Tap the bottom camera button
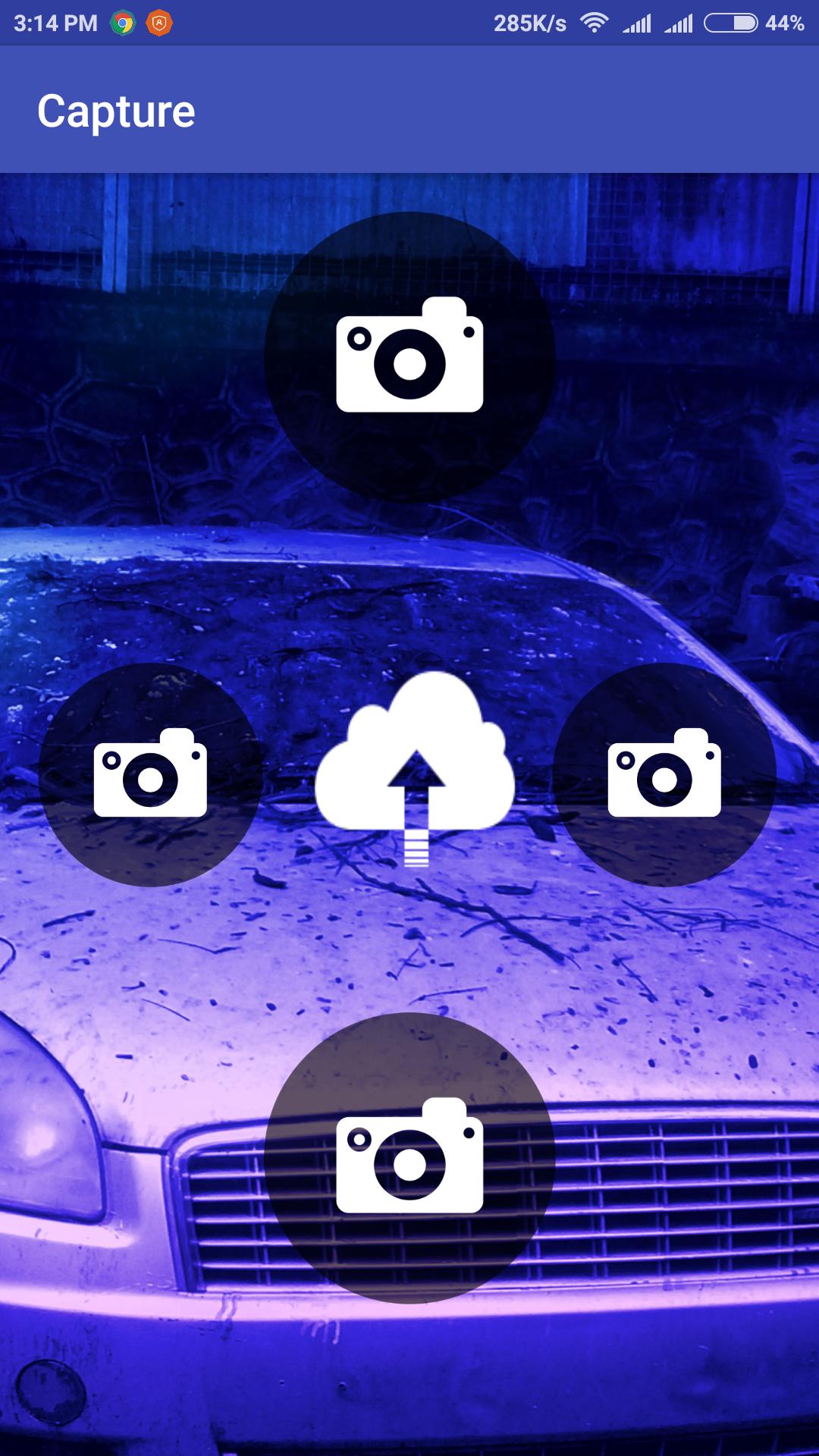 pyautogui.click(x=409, y=1157)
